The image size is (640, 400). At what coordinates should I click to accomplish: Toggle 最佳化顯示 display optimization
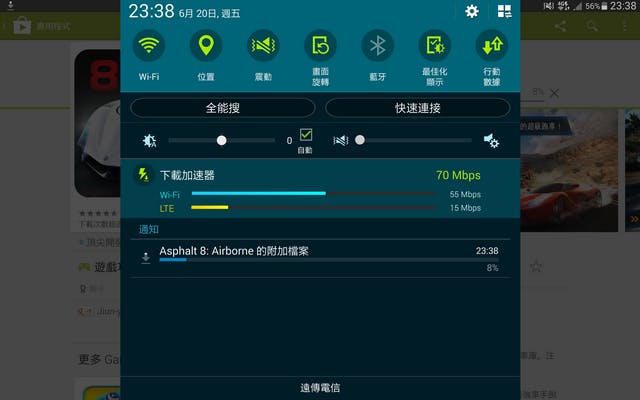[x=435, y=46]
